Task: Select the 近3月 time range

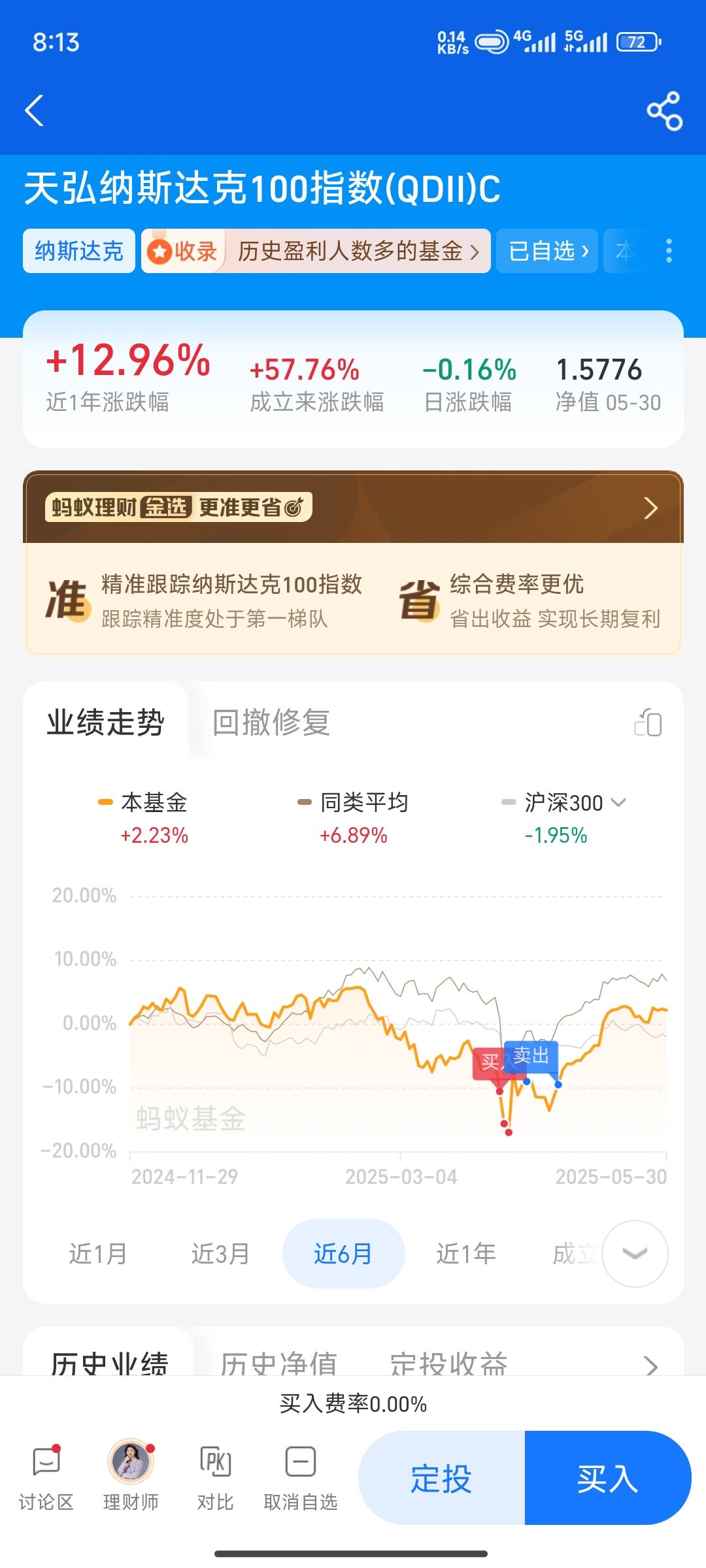Action: coord(220,1254)
